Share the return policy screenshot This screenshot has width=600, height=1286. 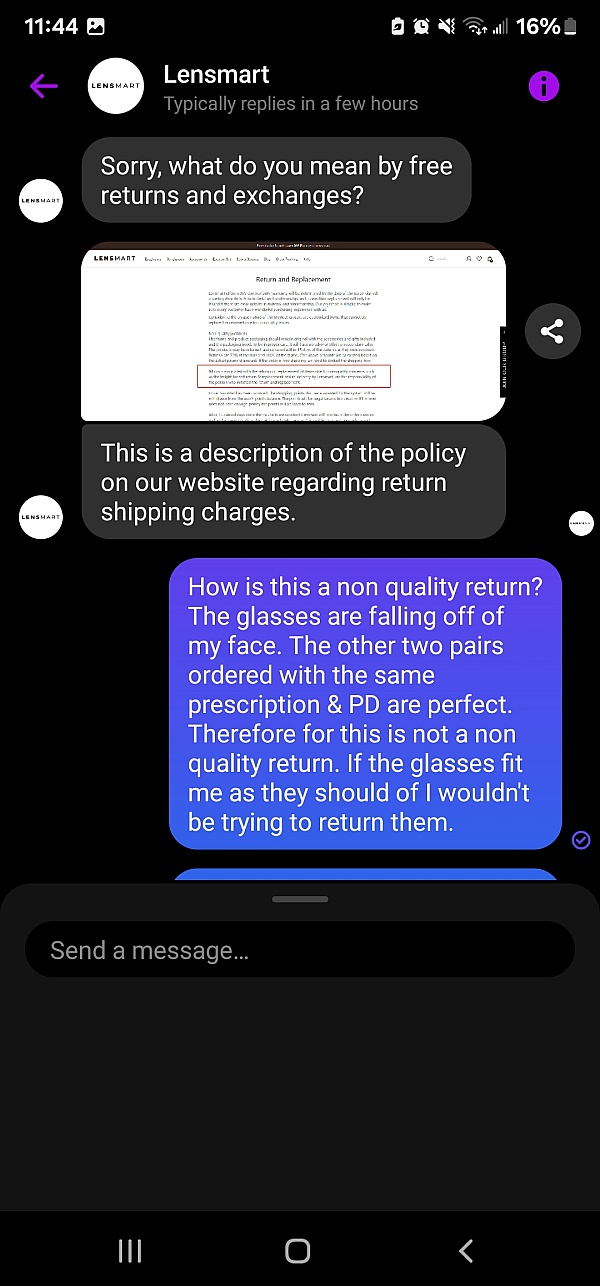(x=552, y=331)
